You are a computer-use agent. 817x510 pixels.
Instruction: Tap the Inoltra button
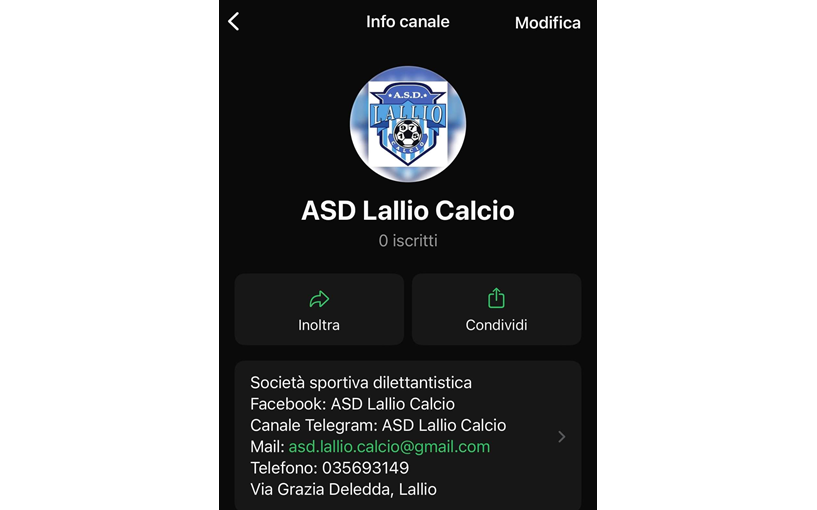[x=319, y=309]
